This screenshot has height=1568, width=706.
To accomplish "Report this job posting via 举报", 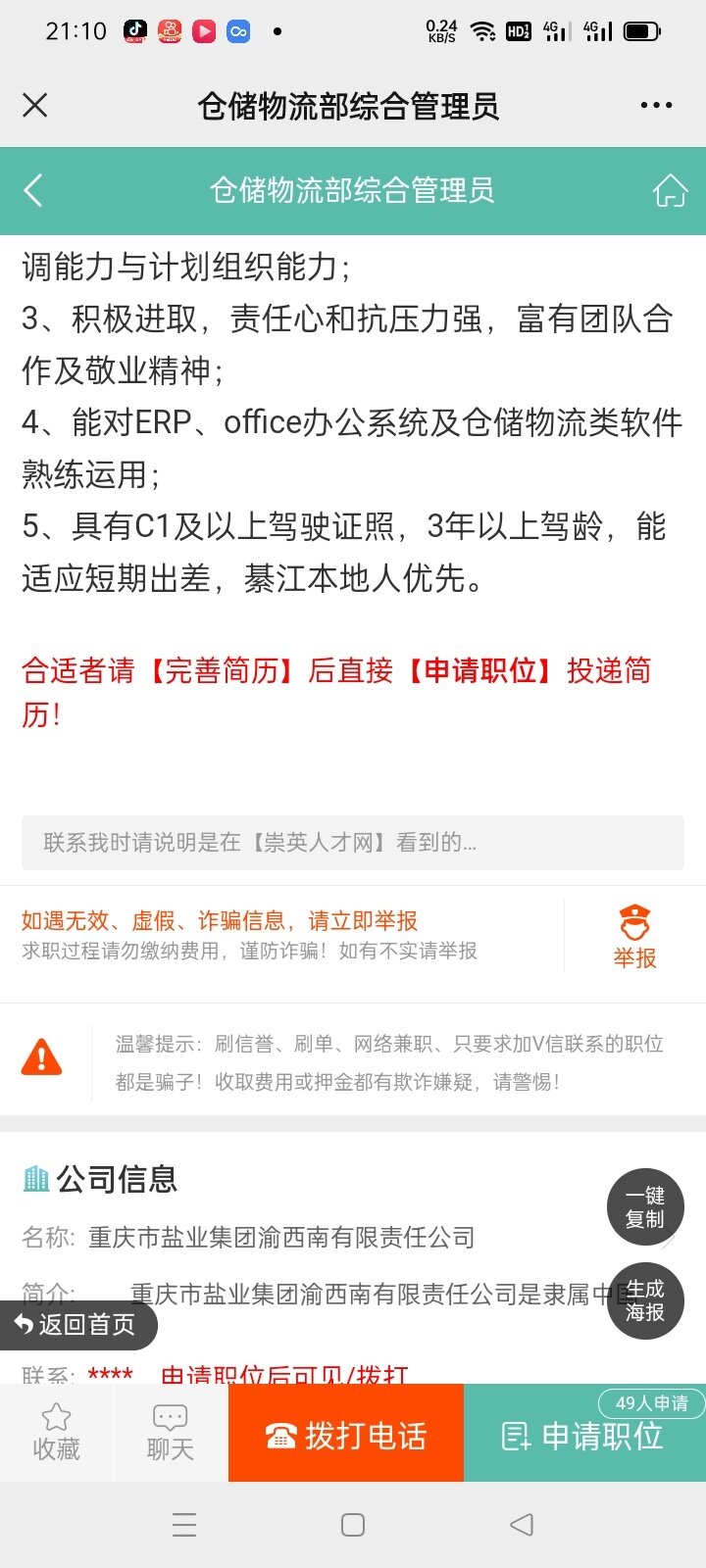I will click(x=634, y=938).
